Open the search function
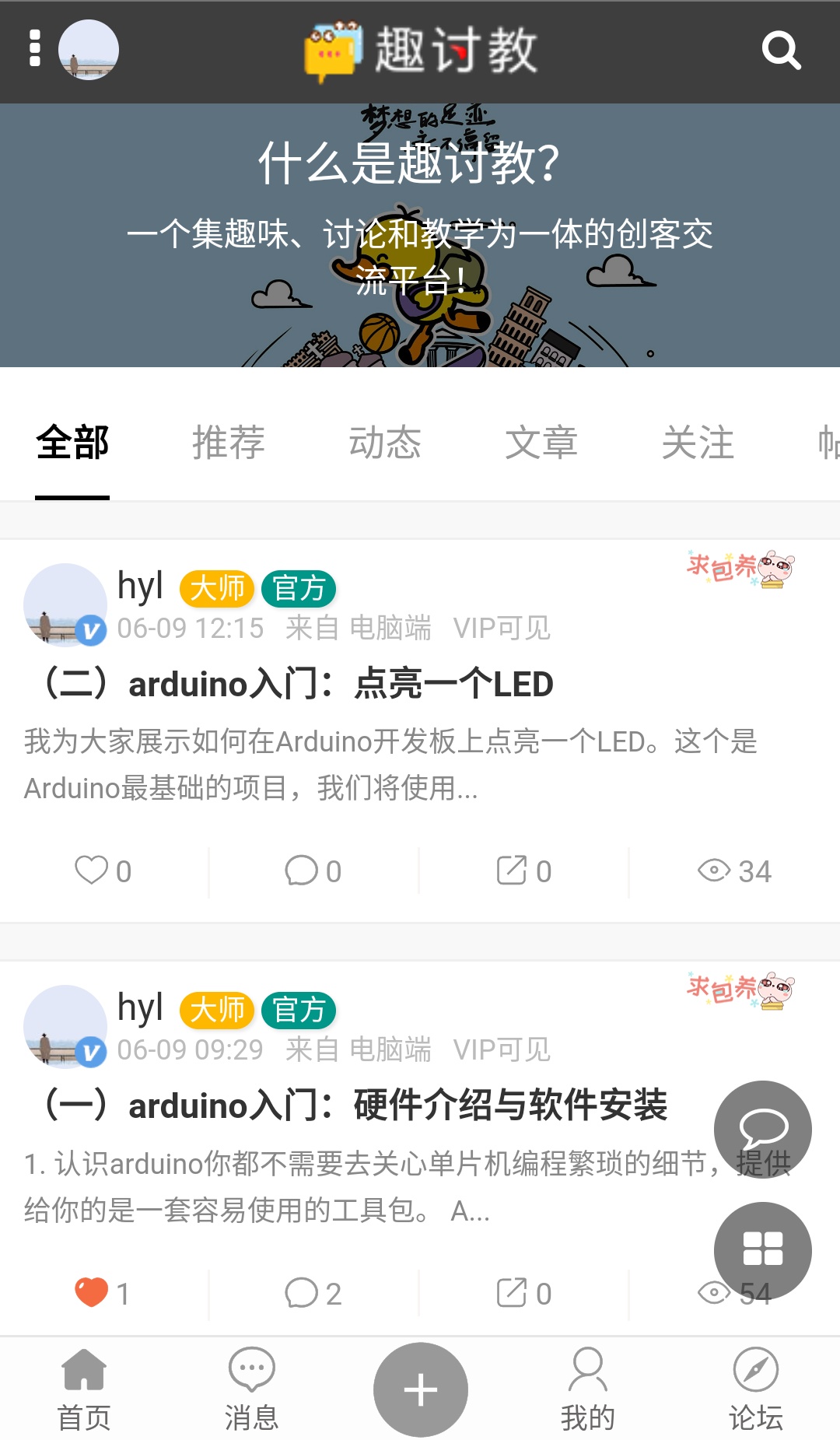Screen dimensions: 840x1440 (x=782, y=51)
